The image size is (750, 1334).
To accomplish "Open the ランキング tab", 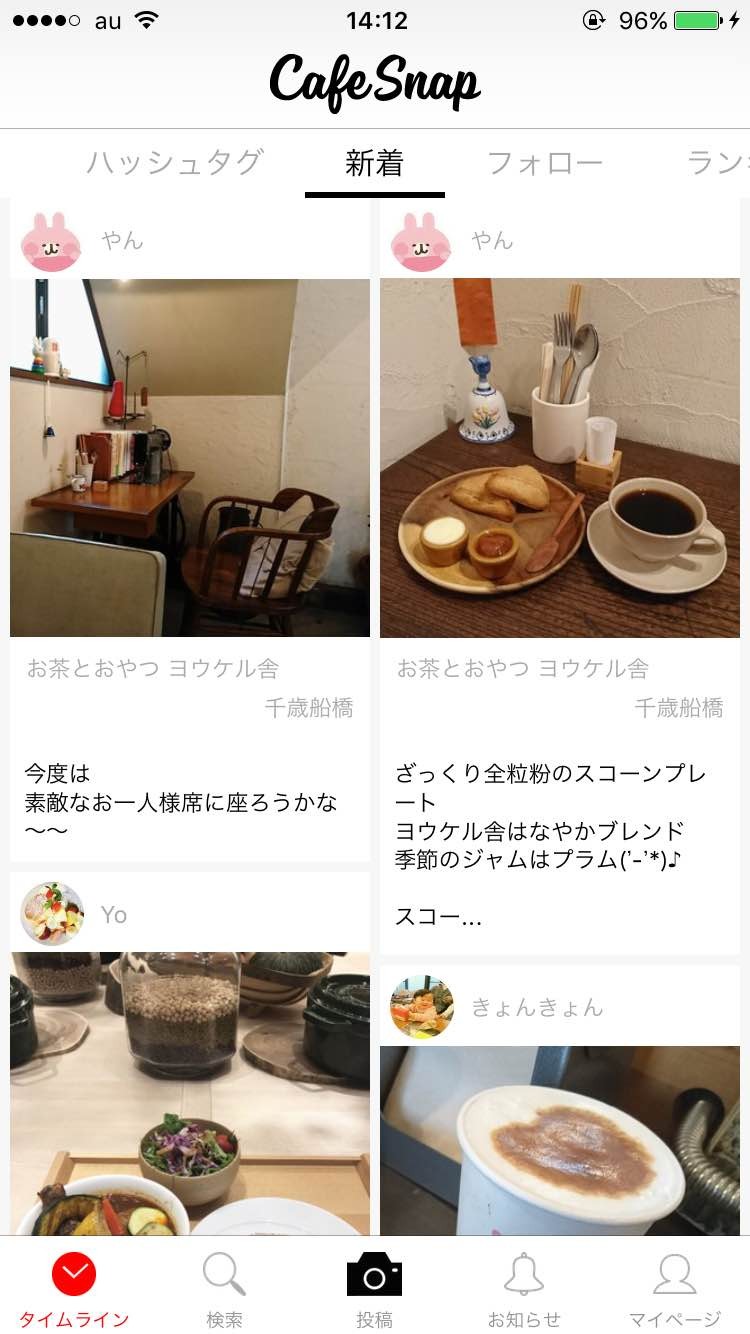I will click(716, 163).
